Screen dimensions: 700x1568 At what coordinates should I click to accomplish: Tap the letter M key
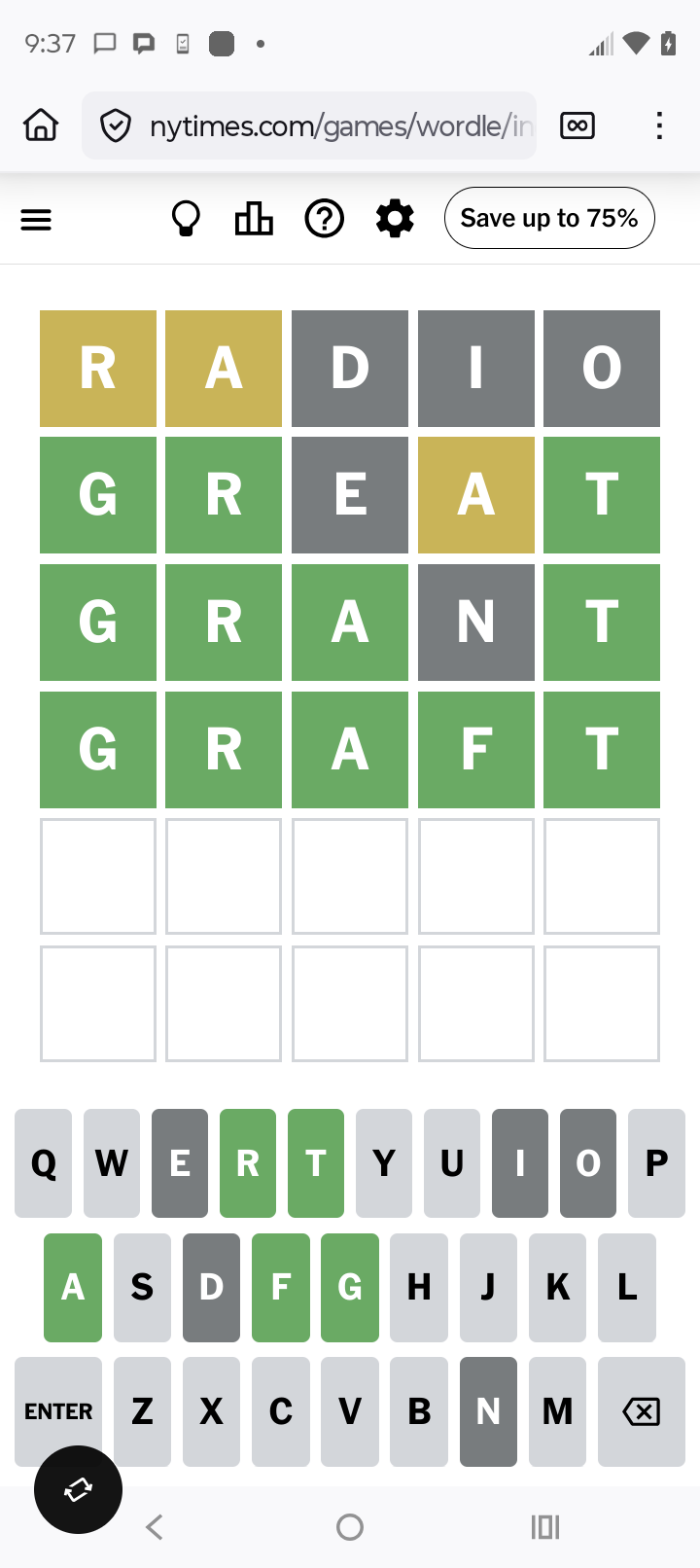[x=557, y=1411]
